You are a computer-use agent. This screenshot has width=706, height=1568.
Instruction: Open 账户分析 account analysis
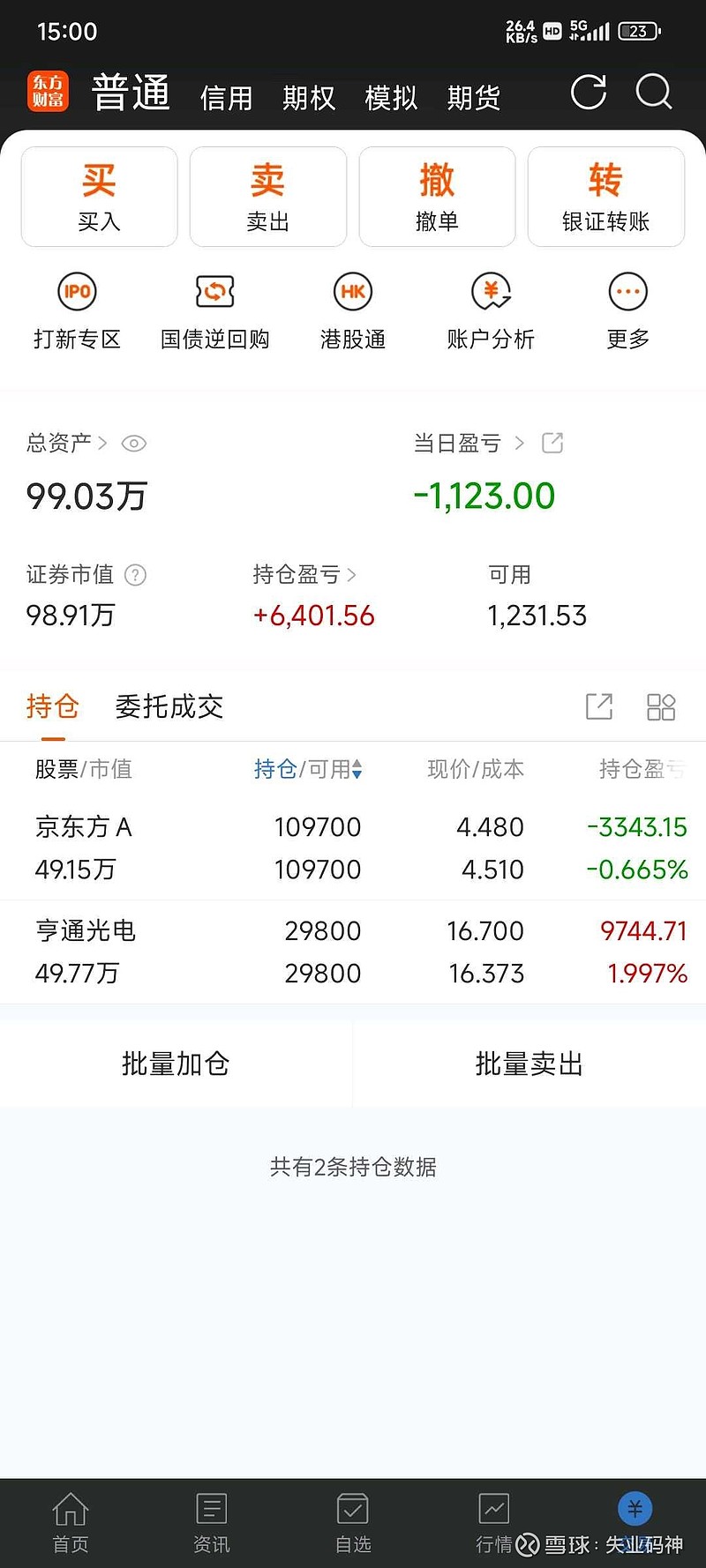(491, 312)
